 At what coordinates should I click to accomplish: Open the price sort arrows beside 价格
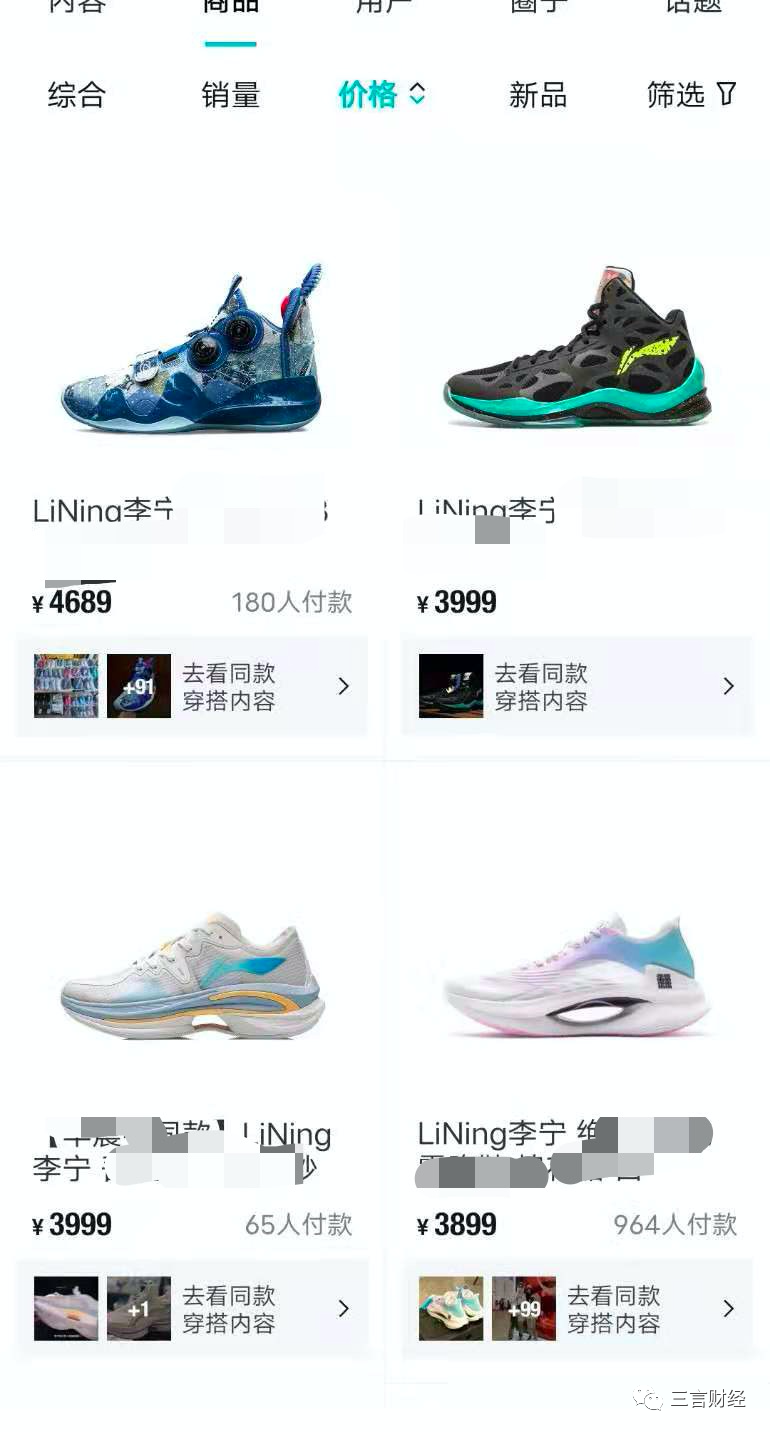(x=417, y=93)
